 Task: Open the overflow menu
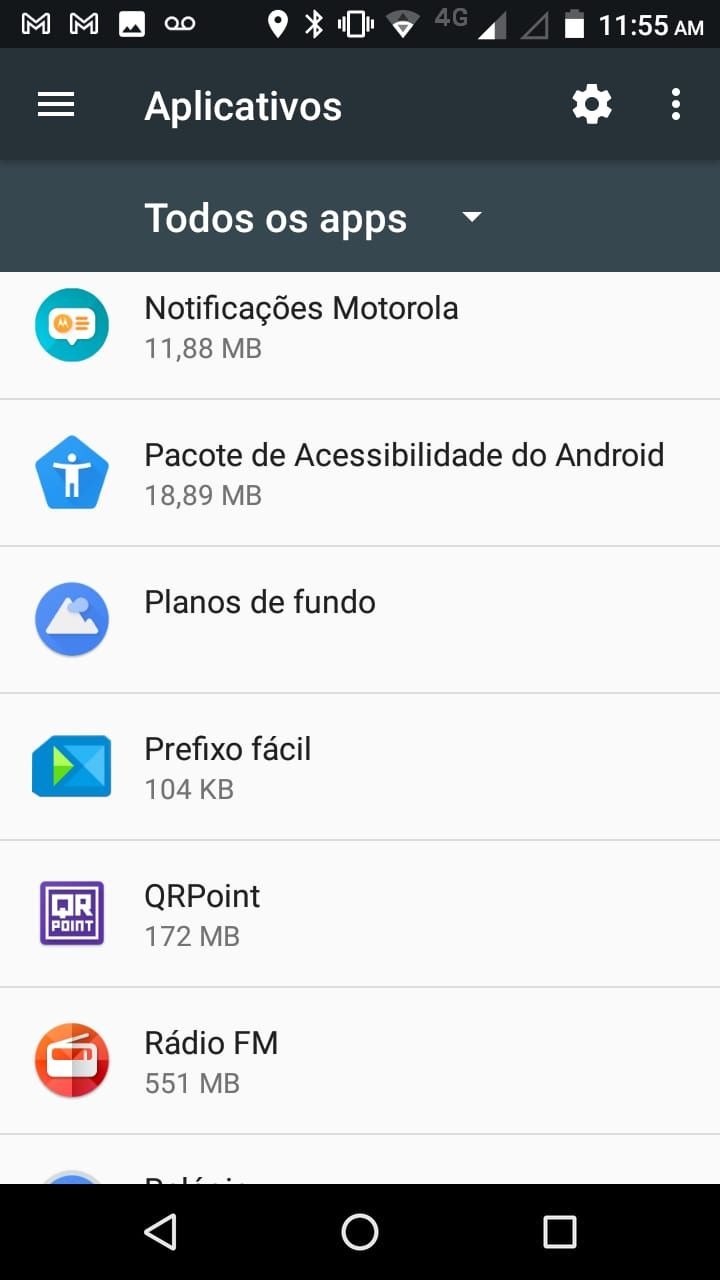click(676, 105)
